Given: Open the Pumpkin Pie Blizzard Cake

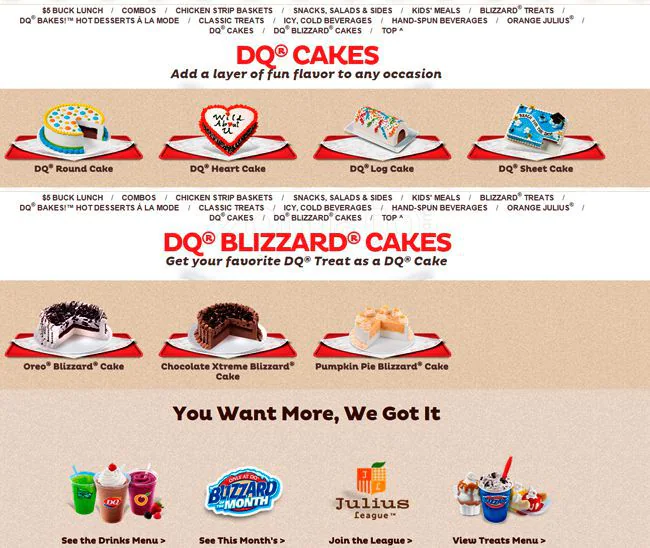Looking at the screenshot, I should tap(381, 366).
